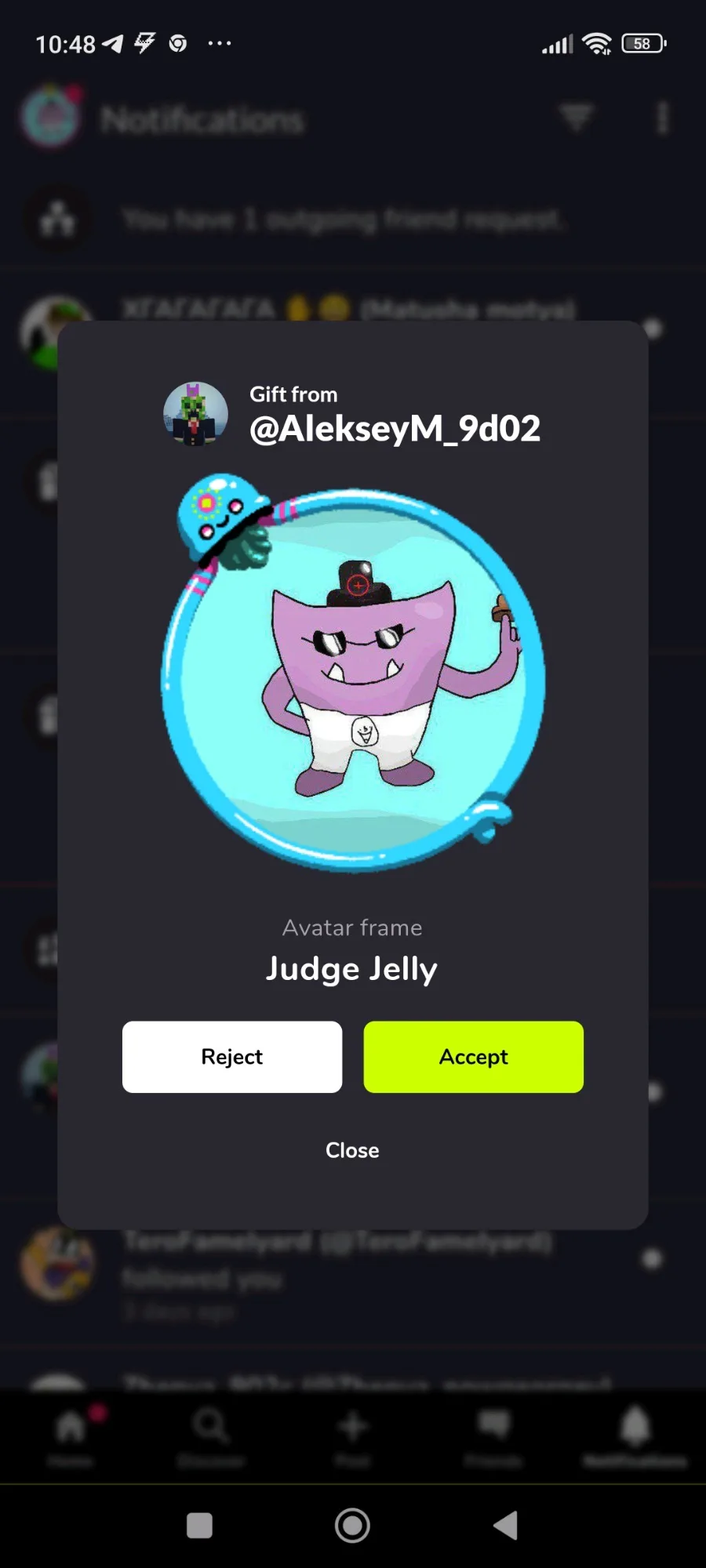Accept the Judge Jelly avatar frame gift
Viewport: 706px width, 1568px height.
[x=473, y=1057]
